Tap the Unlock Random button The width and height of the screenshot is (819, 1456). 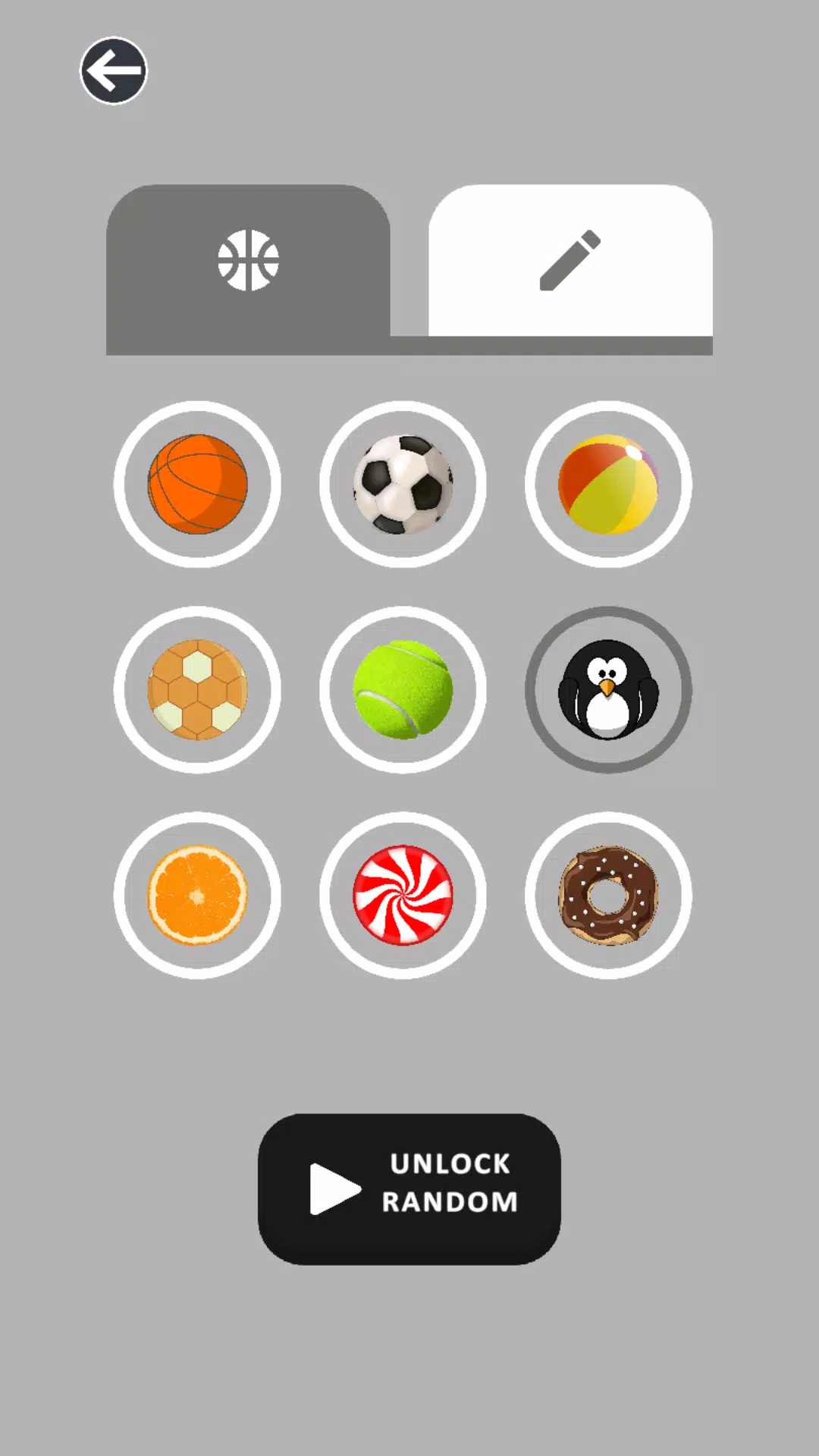409,1188
